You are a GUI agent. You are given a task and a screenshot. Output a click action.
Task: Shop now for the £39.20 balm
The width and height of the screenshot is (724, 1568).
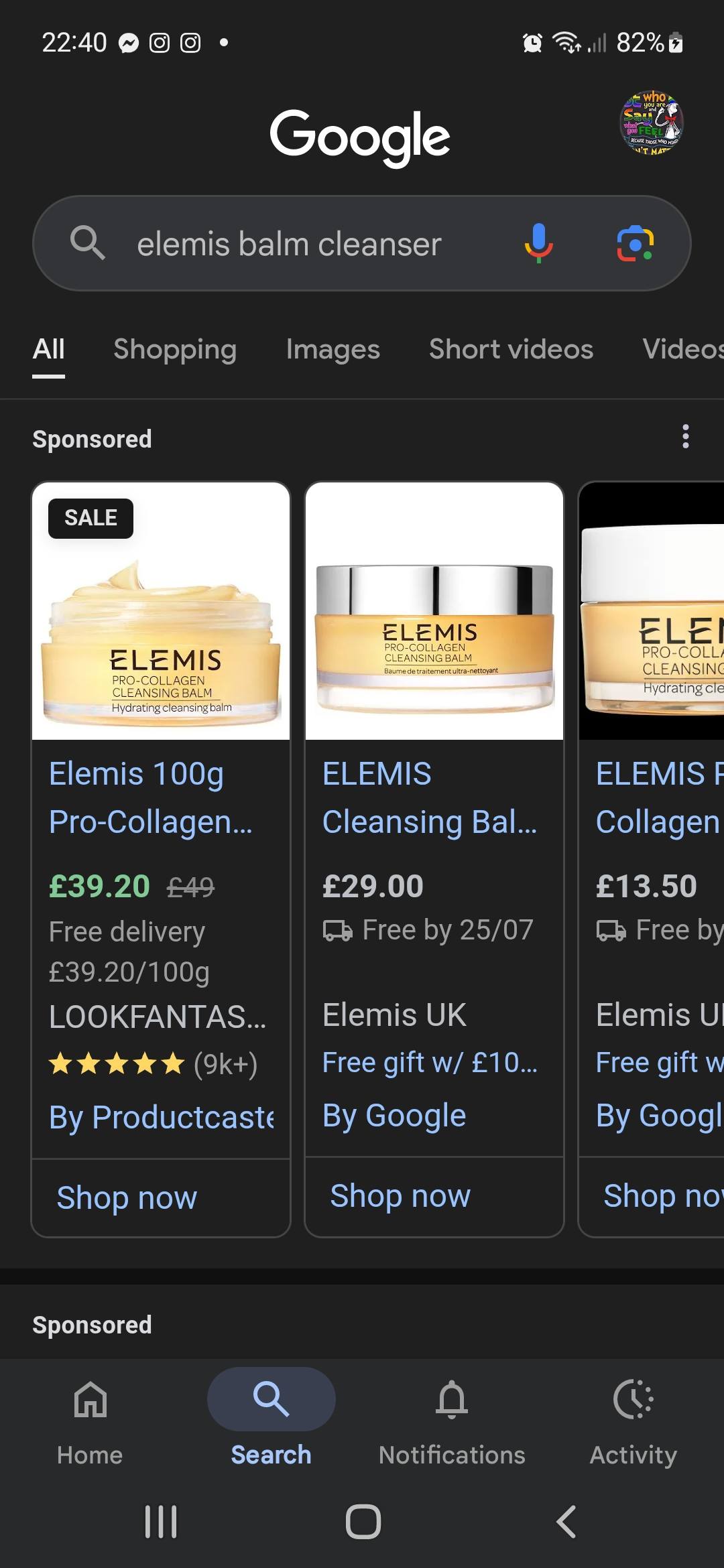click(x=127, y=1197)
